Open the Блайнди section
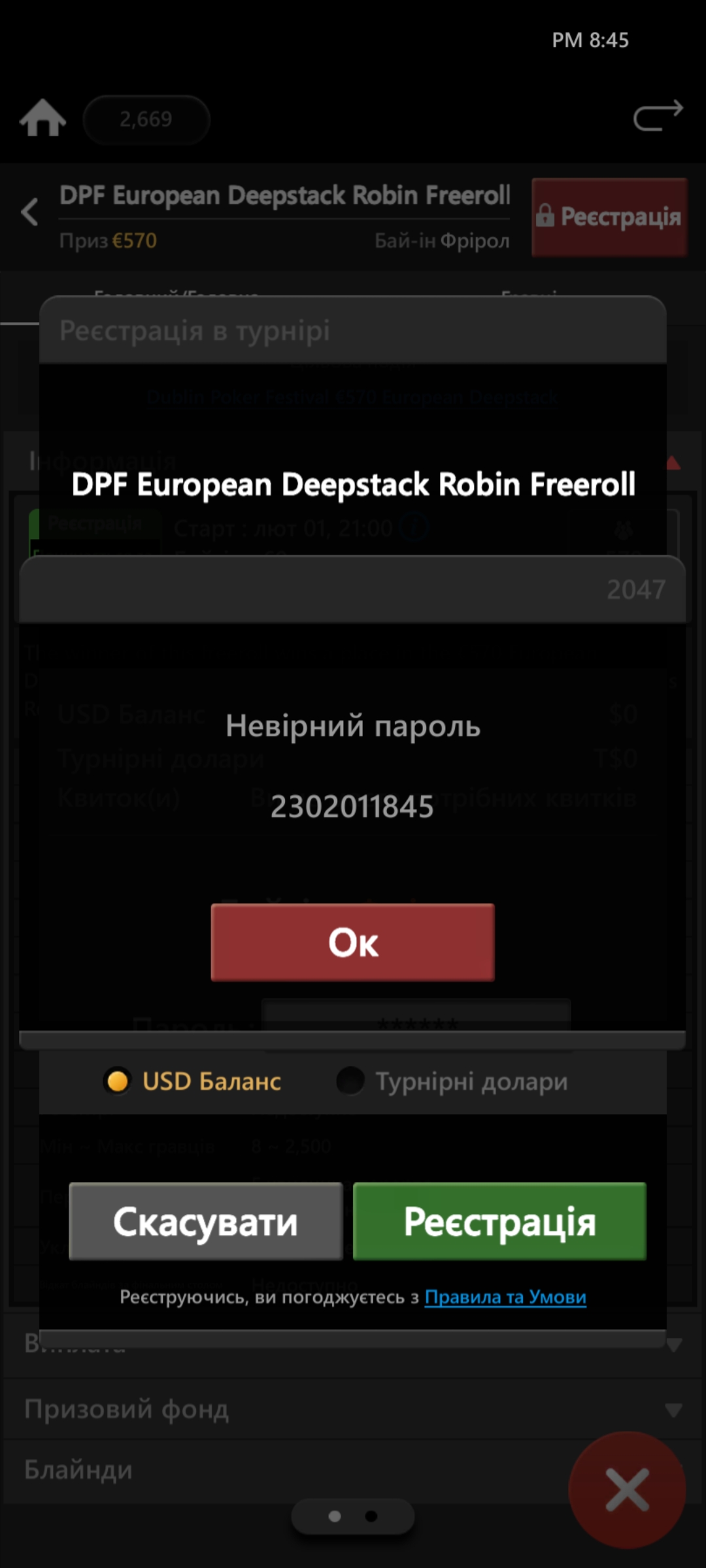 point(353,1470)
